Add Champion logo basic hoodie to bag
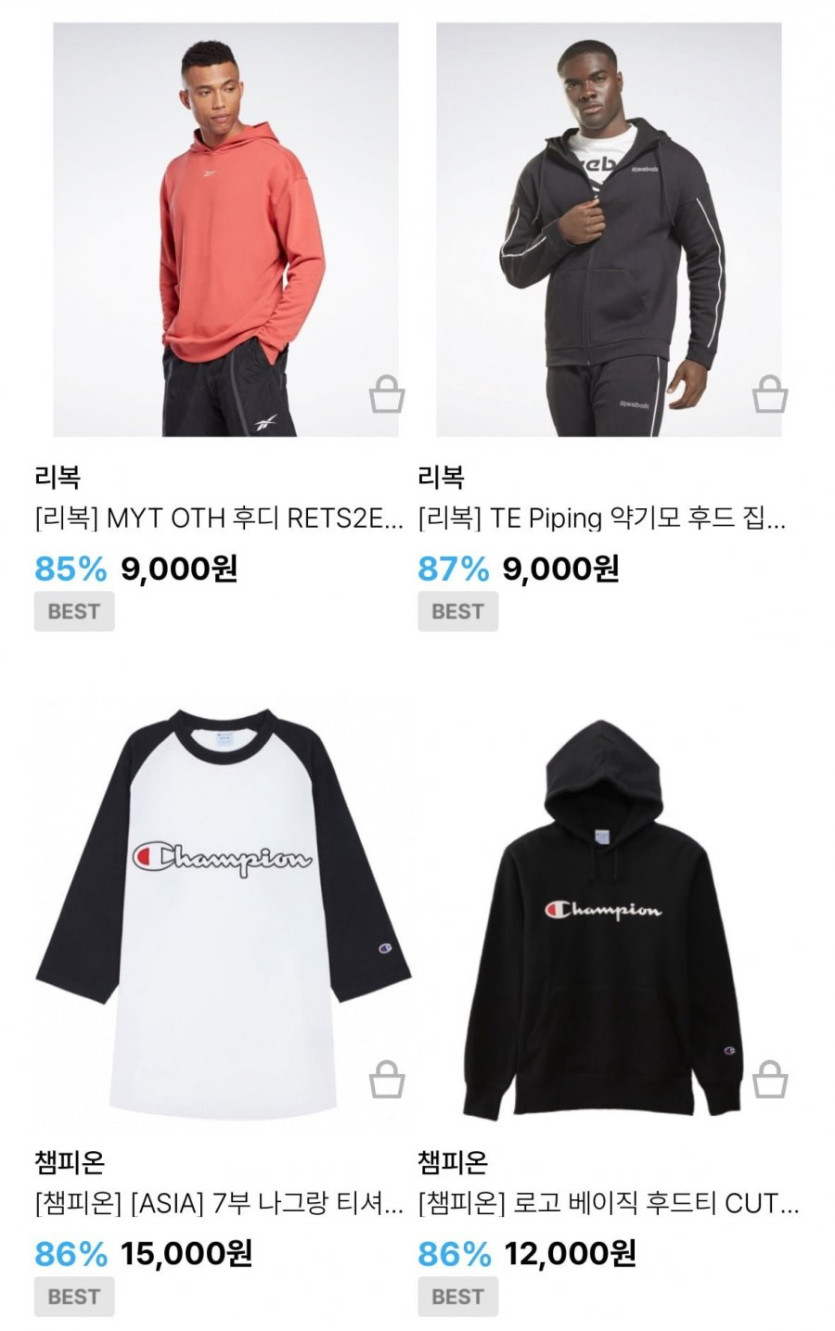Viewport: 835px width, 1331px height. coord(770,1080)
